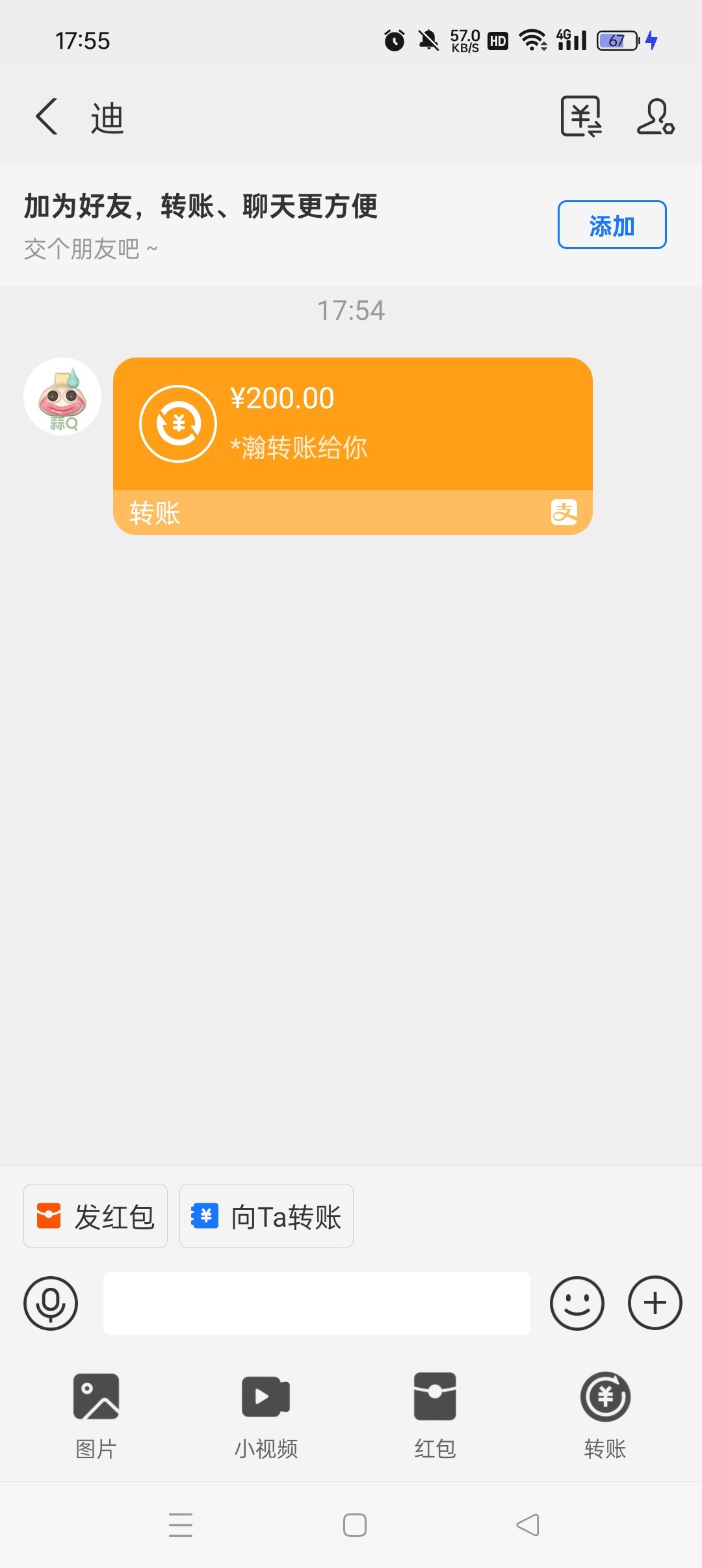Go back from the chat with 迪

(47, 117)
